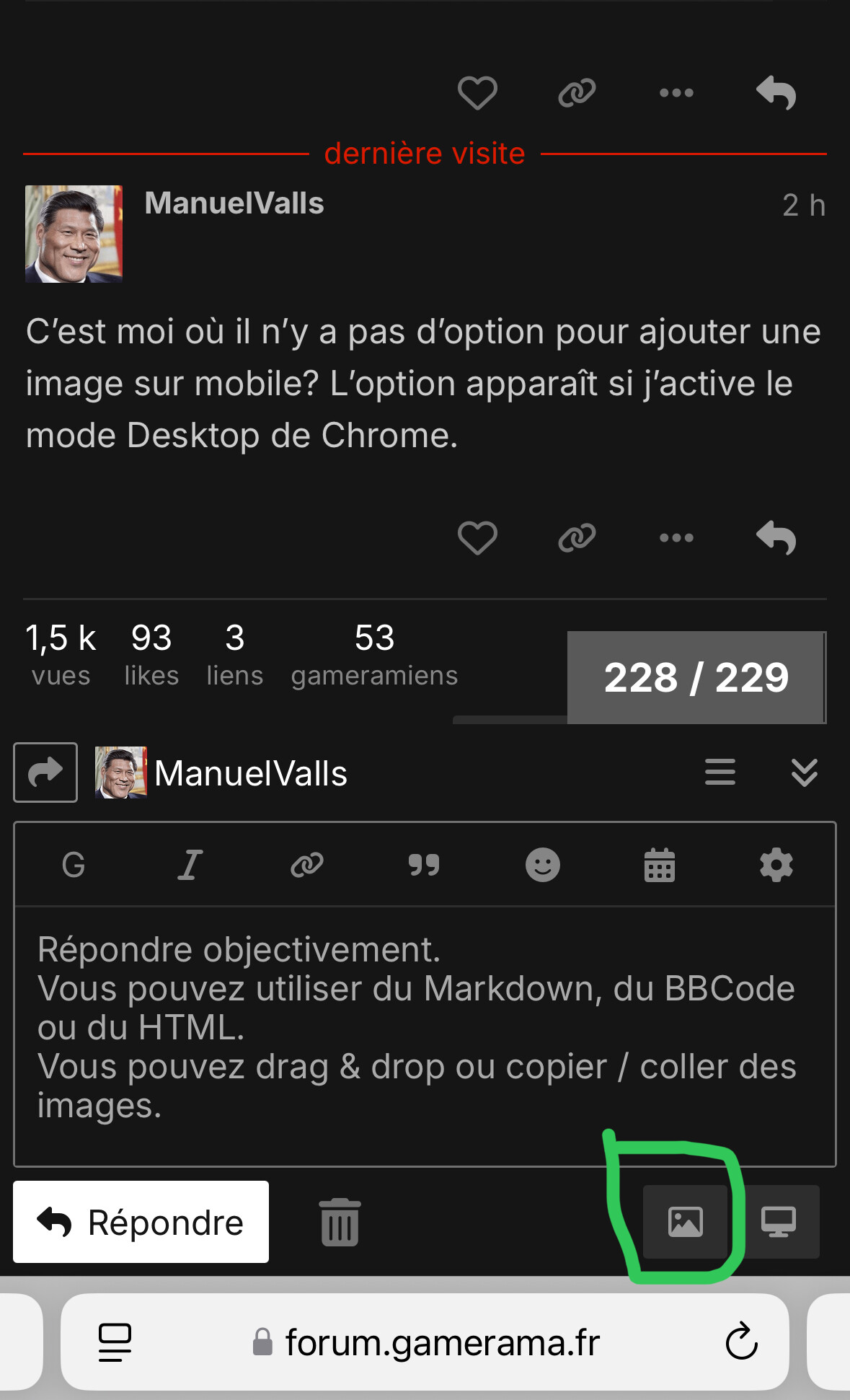Insert a hyperlink from composer toolbar
The width and height of the screenshot is (850, 1400).
(x=307, y=865)
